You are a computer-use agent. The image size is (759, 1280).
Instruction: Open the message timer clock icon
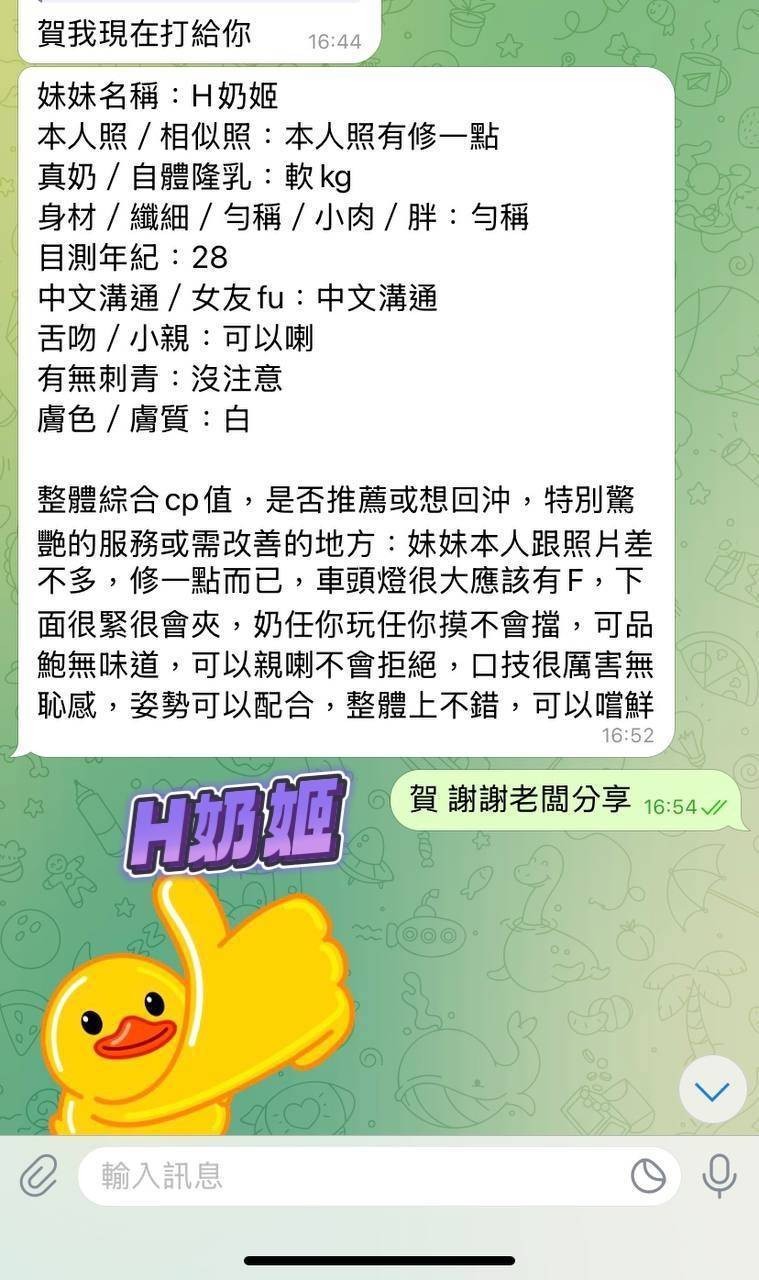(x=651, y=1176)
